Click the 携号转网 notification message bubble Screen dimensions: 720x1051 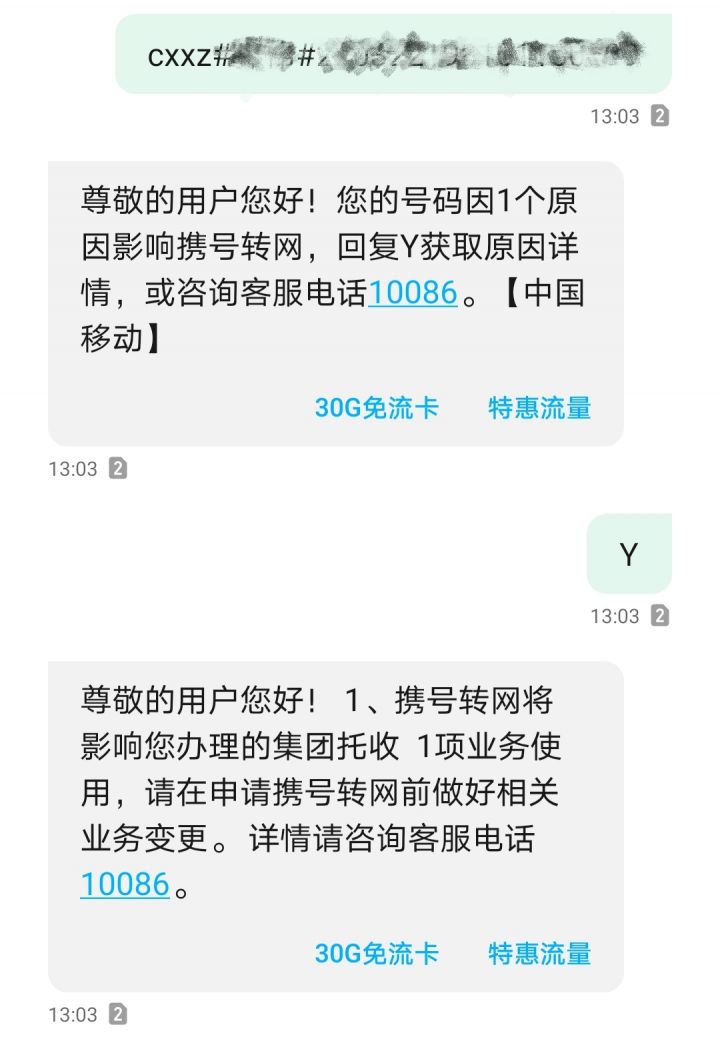coord(330,290)
